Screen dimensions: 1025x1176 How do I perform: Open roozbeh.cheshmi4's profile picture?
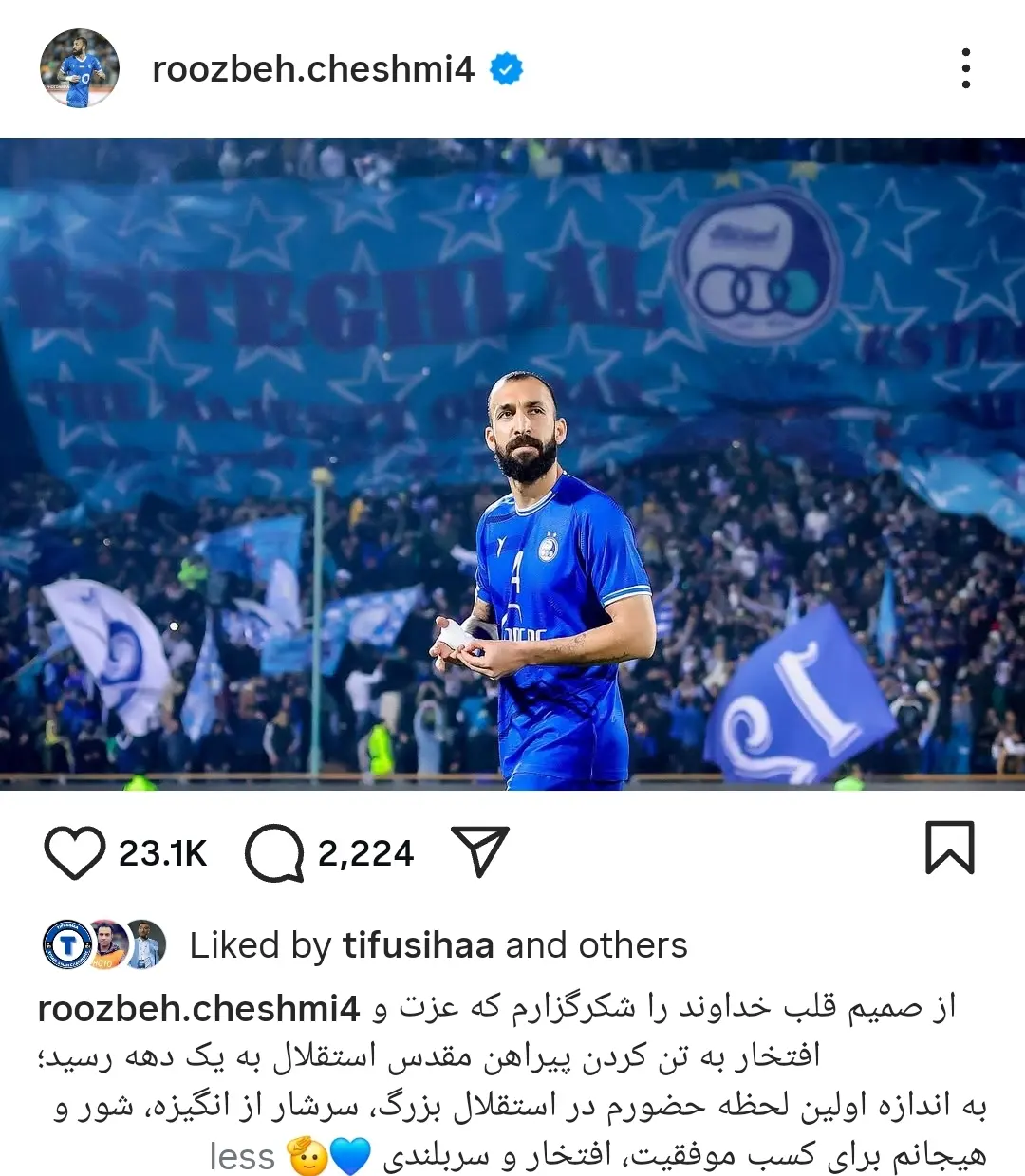(79, 69)
